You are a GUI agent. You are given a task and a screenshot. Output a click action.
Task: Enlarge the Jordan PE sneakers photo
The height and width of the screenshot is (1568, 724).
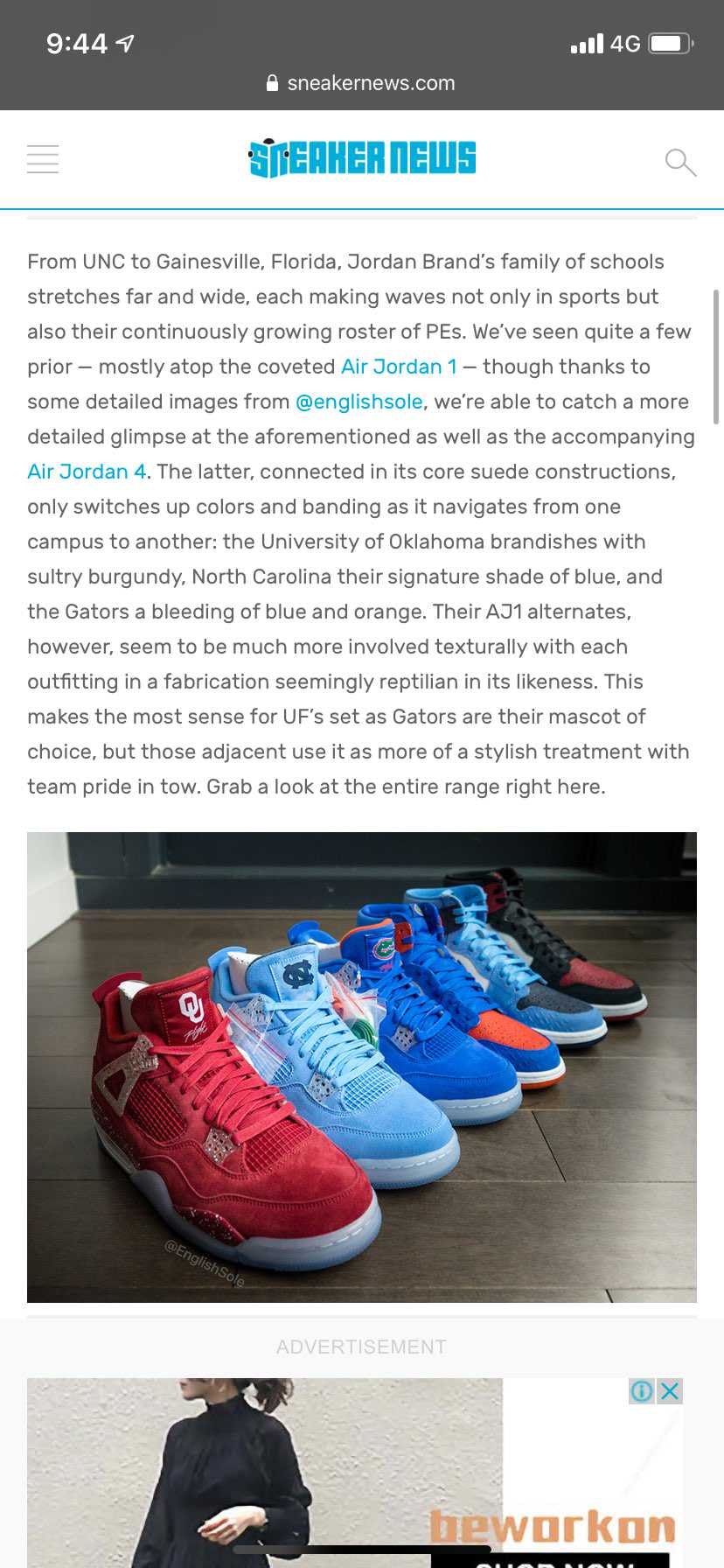(x=362, y=1067)
